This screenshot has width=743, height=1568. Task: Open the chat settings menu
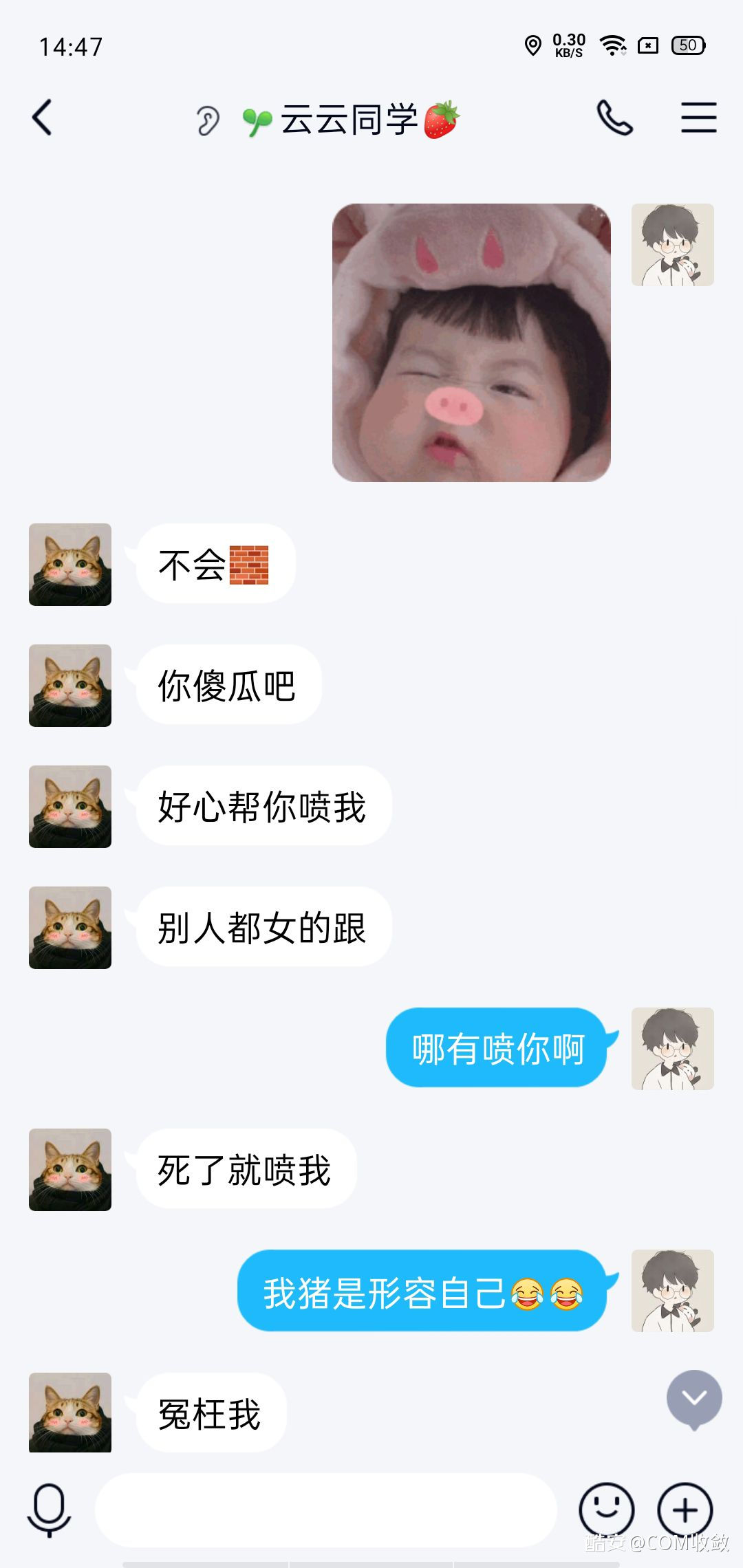698,118
